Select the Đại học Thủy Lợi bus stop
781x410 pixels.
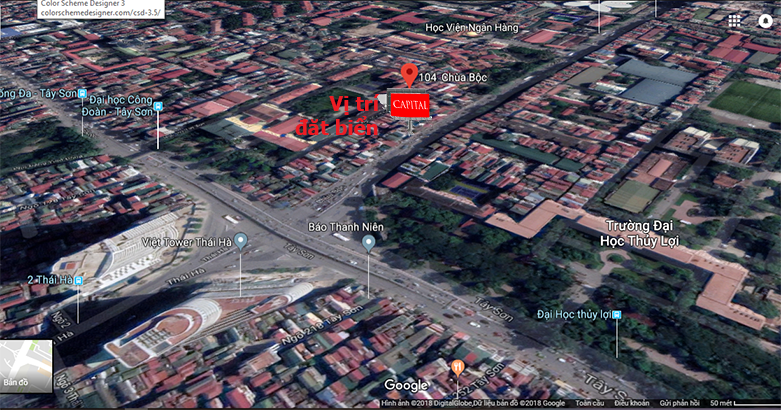tap(616, 315)
